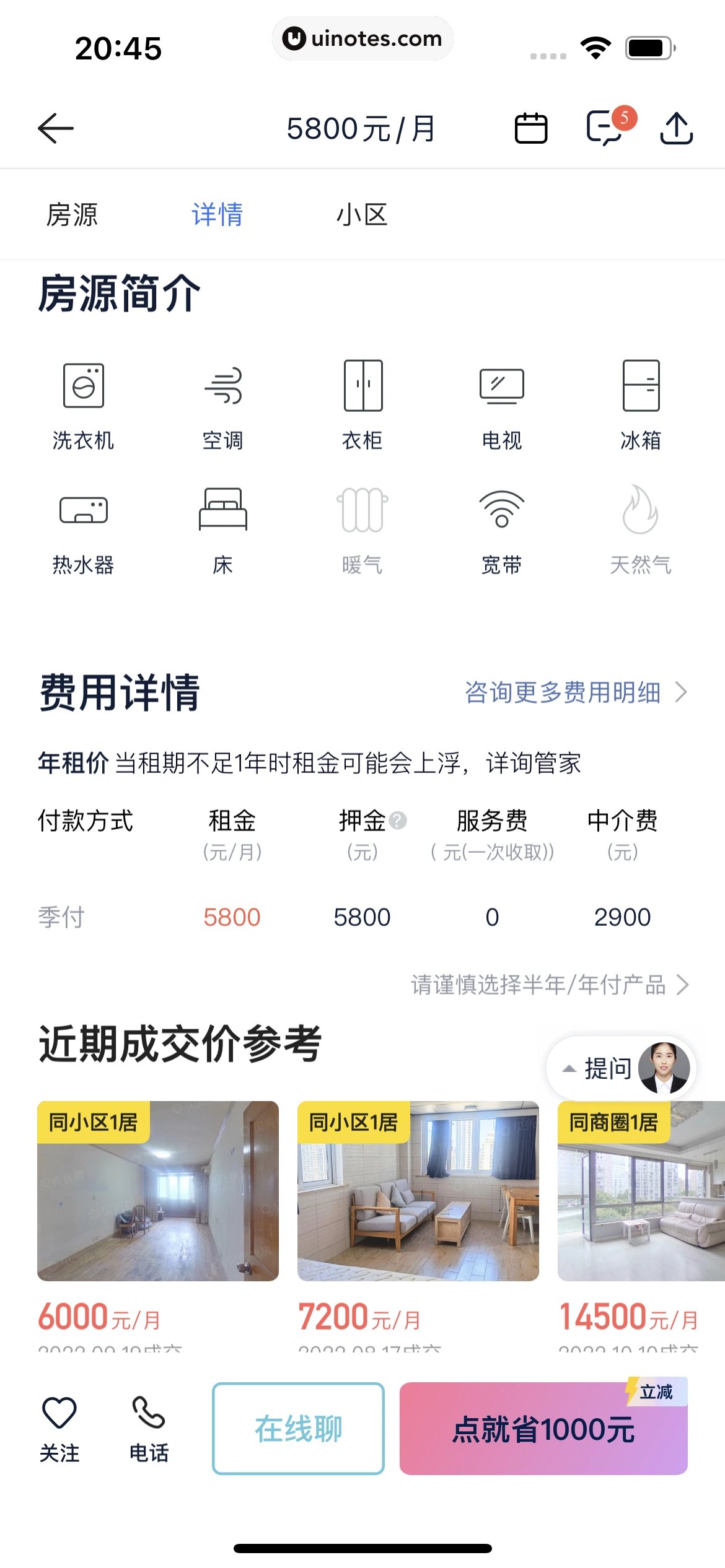Open 请谨慎选择半年/年付产品 notice
The height and width of the screenshot is (1568, 725).
[x=549, y=985]
